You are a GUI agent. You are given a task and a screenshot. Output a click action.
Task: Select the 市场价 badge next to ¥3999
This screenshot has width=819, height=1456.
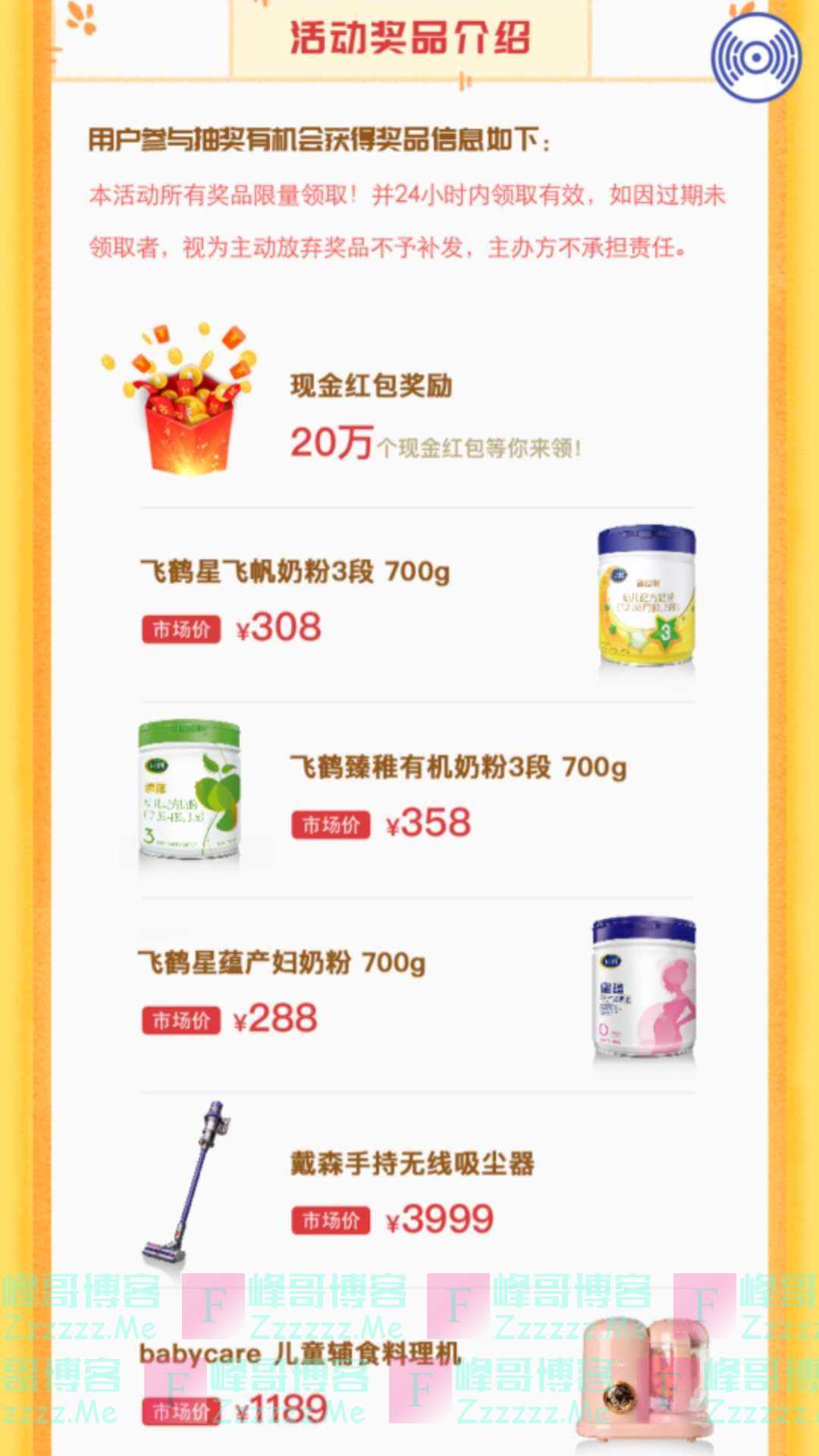(330, 1219)
